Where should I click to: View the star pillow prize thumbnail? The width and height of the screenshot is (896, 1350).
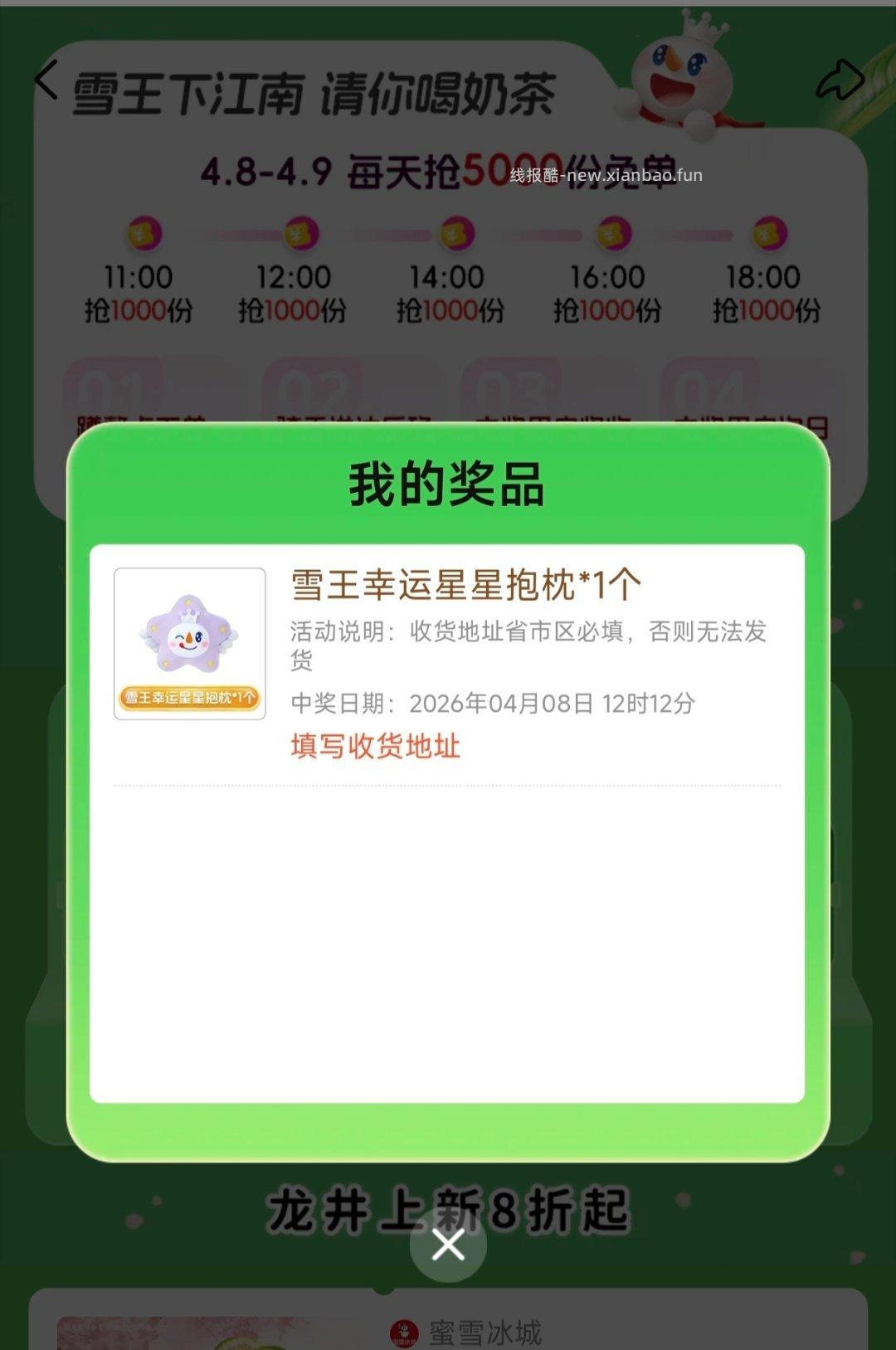coord(189,641)
